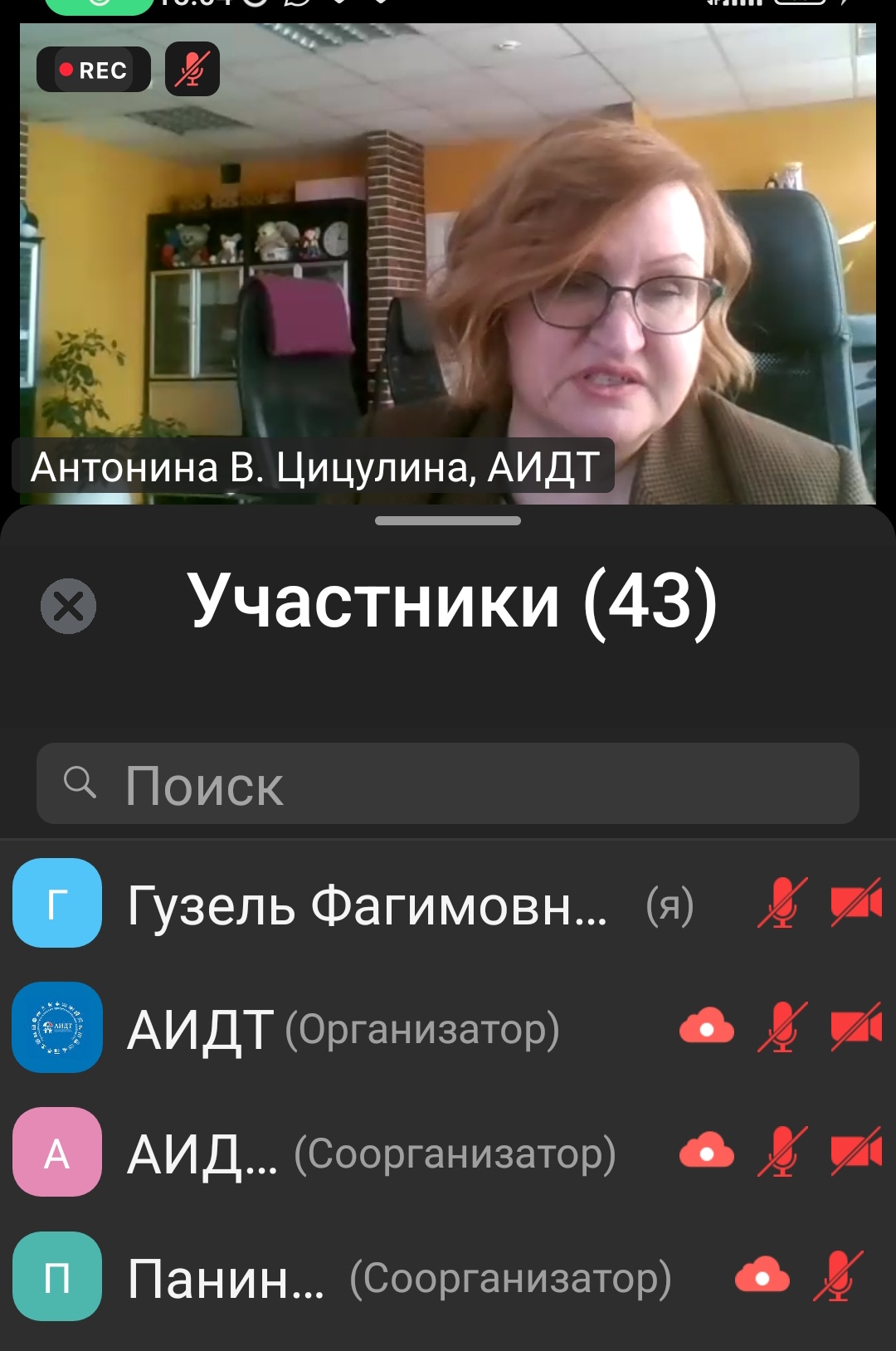Tap the Поиск search field
The image size is (896, 1351).
(448, 783)
